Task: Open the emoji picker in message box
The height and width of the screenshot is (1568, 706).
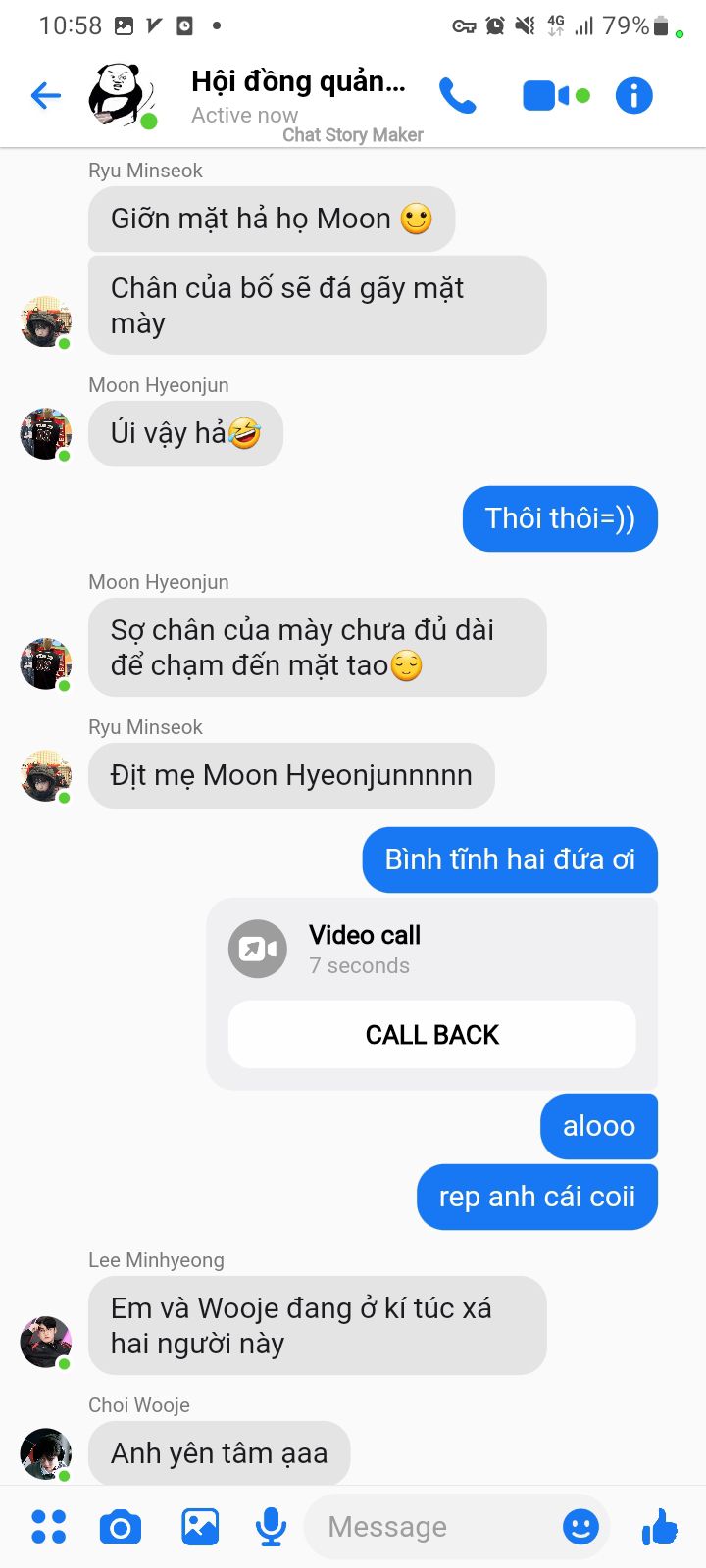Action: [x=580, y=1526]
